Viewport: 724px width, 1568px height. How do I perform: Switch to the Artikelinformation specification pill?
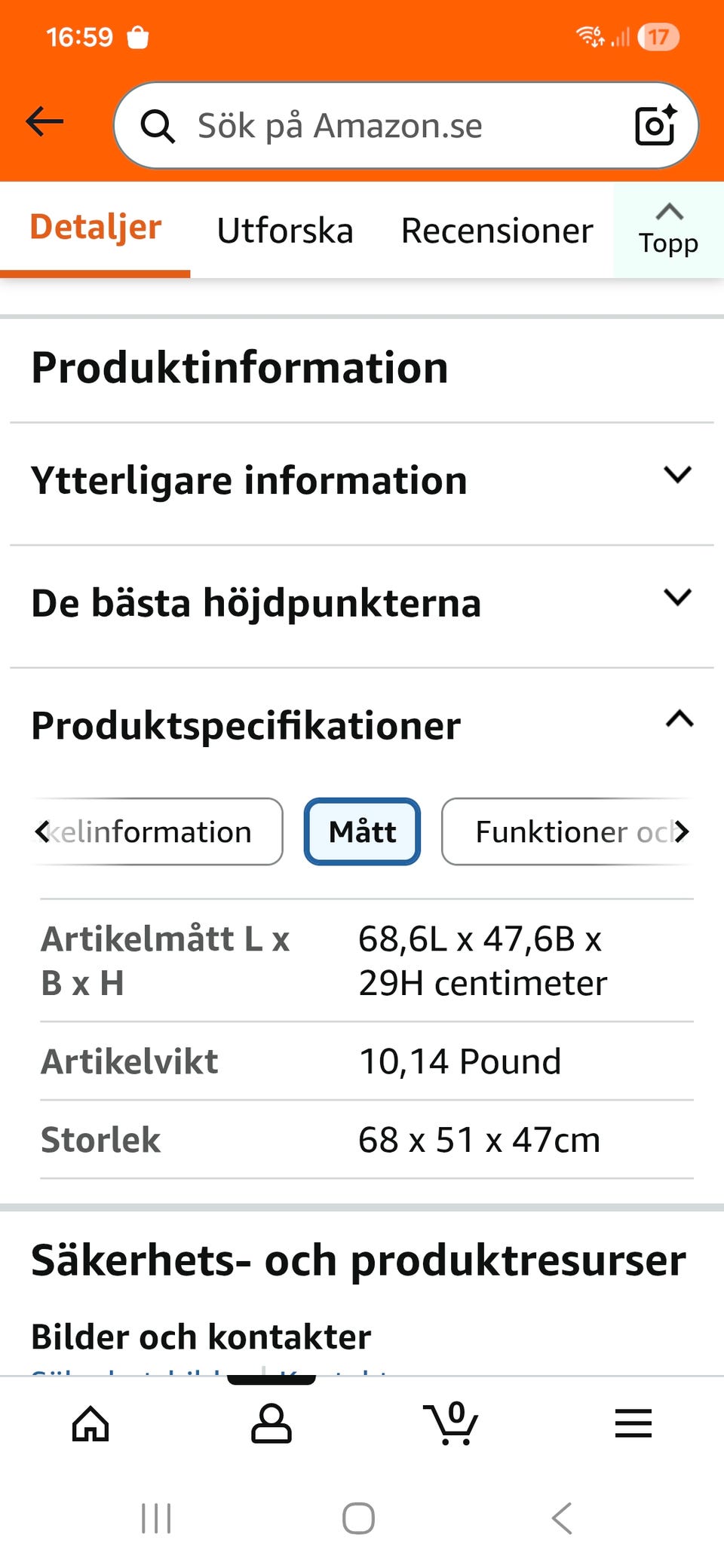[x=158, y=831]
